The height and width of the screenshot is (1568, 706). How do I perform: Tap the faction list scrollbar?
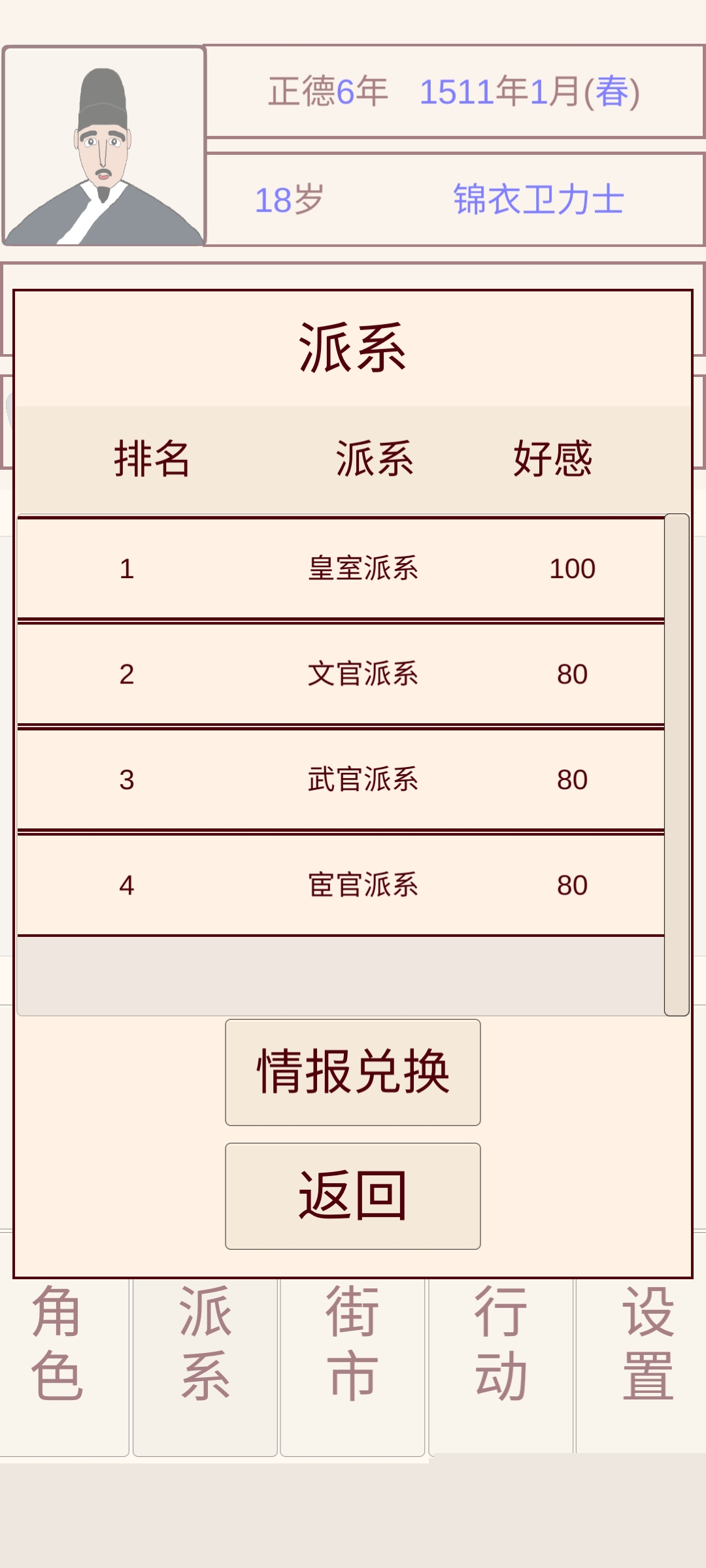coord(677,764)
